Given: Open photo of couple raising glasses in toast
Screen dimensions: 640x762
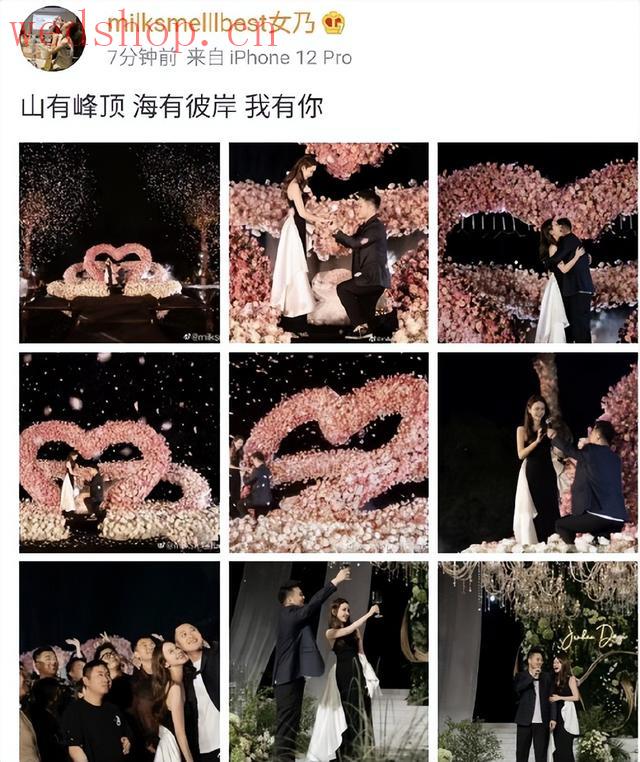Looking at the screenshot, I should [329, 661].
